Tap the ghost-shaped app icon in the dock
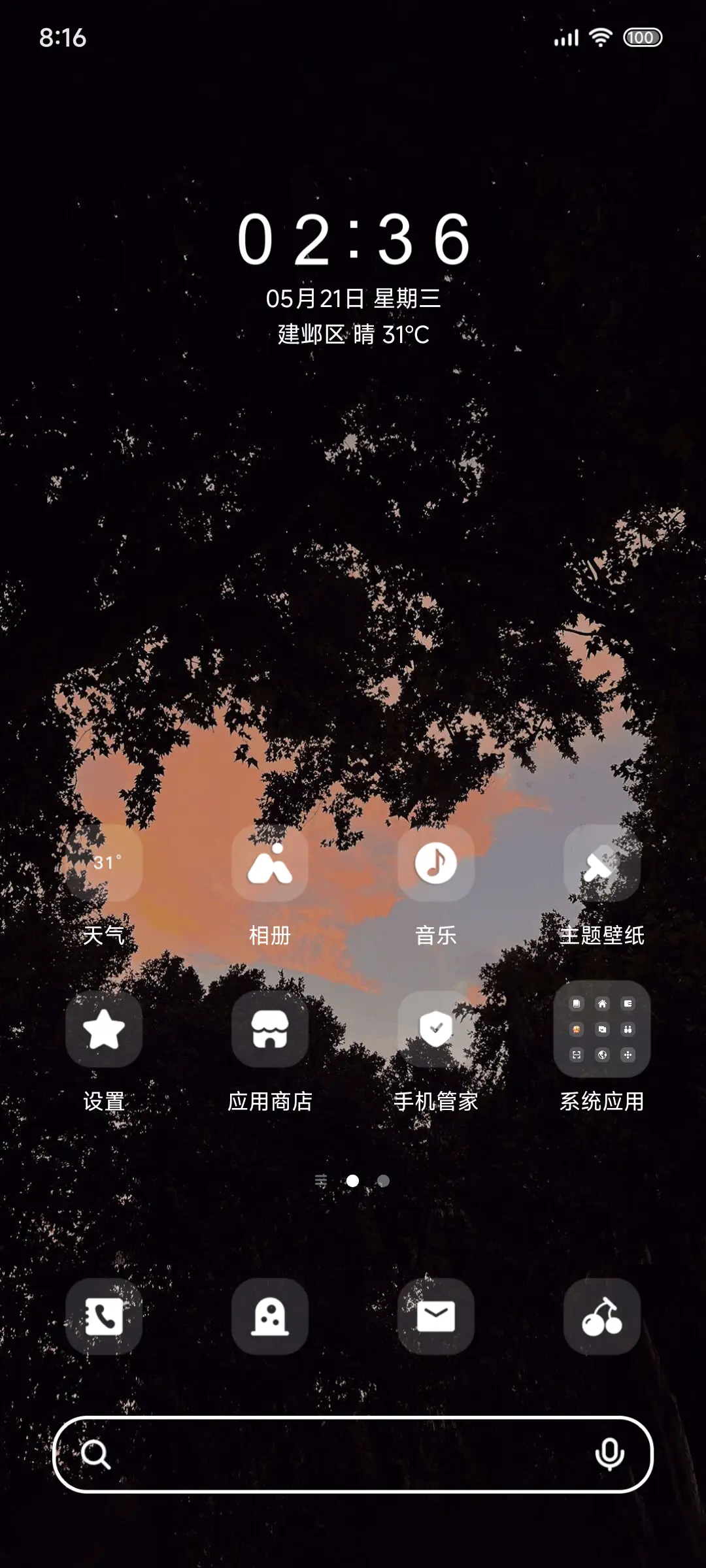Viewport: 706px width, 1568px height. (270, 1316)
